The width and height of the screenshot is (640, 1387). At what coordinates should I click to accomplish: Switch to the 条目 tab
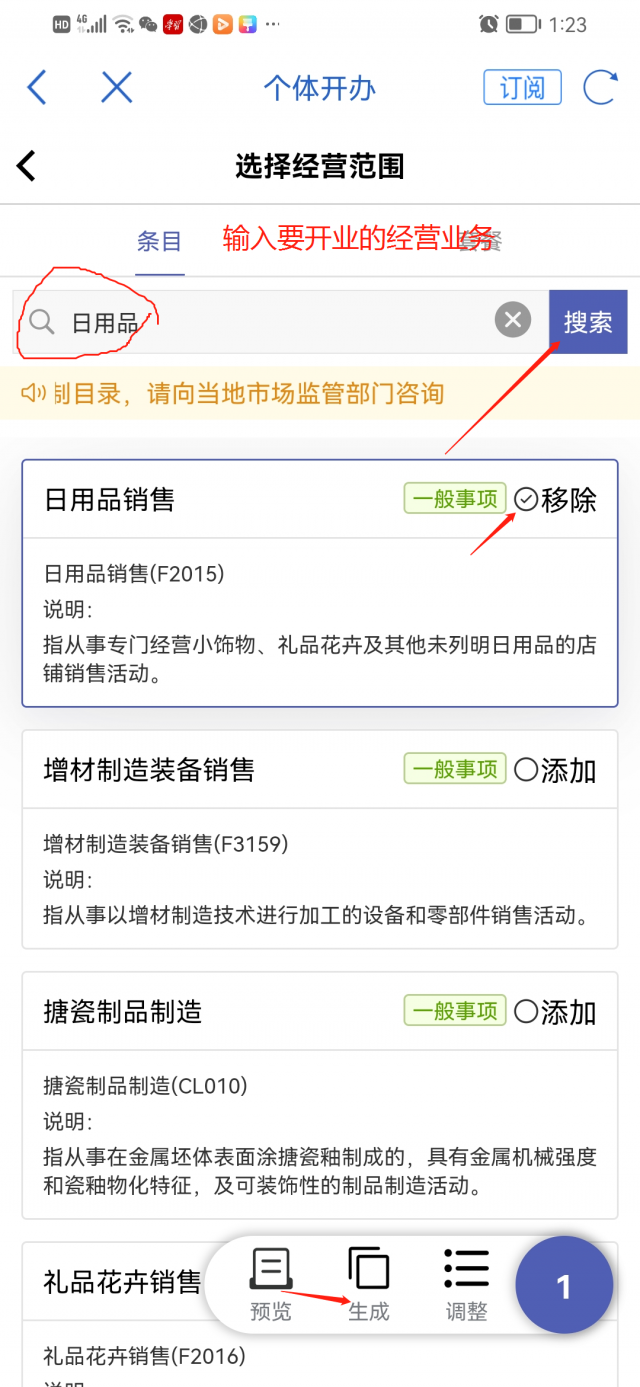[160, 241]
